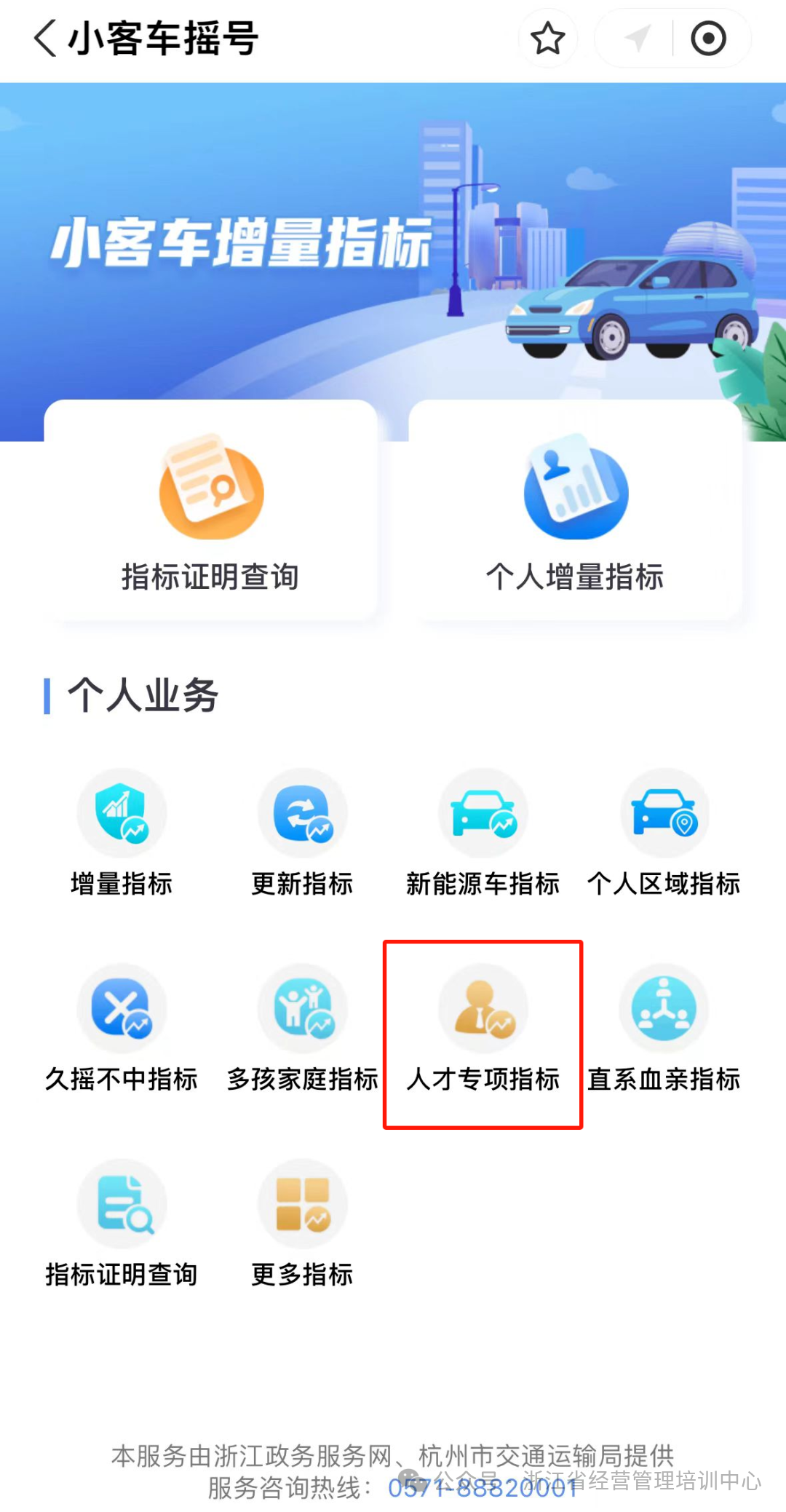Select the 多孩家庭指标 family icon
The width and height of the screenshot is (786, 1512).
pyautogui.click(x=303, y=1010)
